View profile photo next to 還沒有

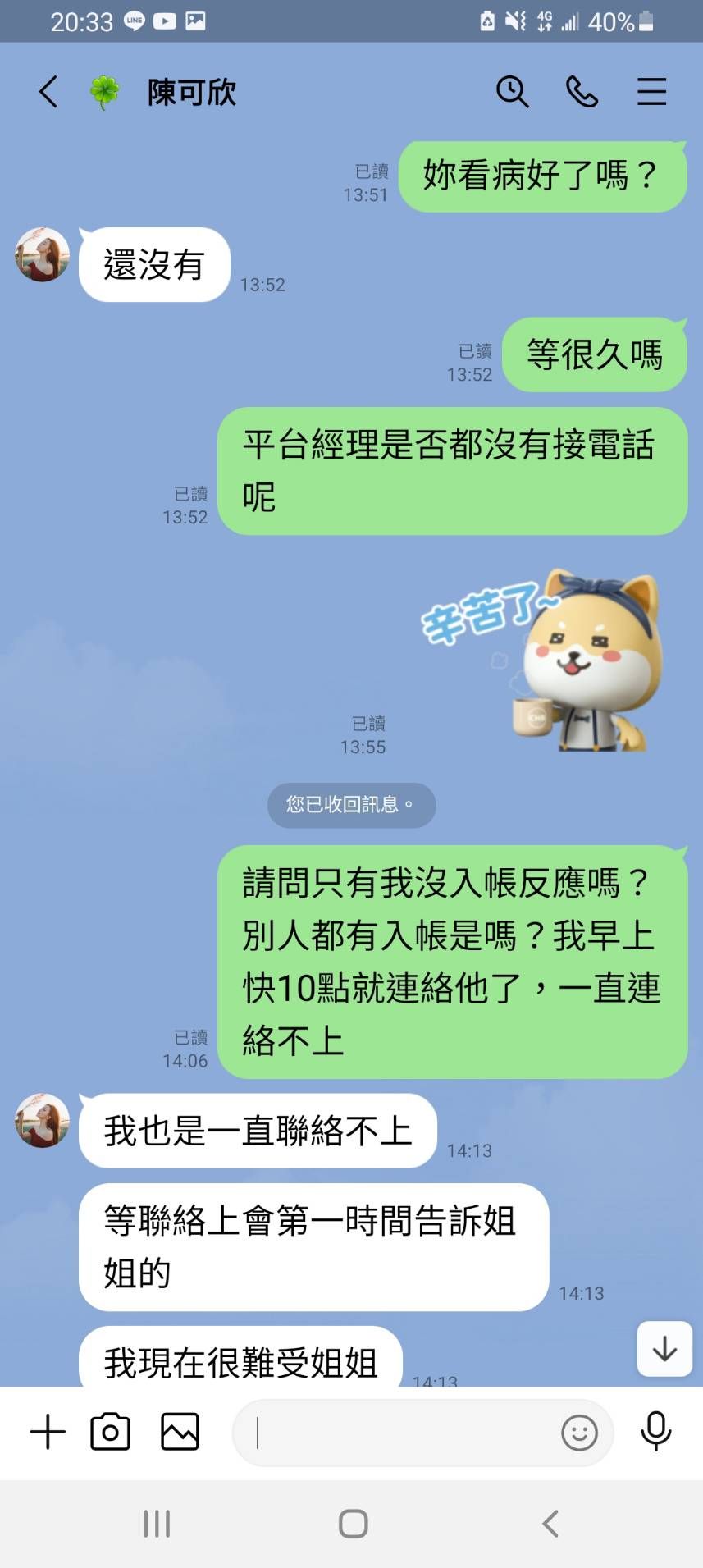coord(43,255)
